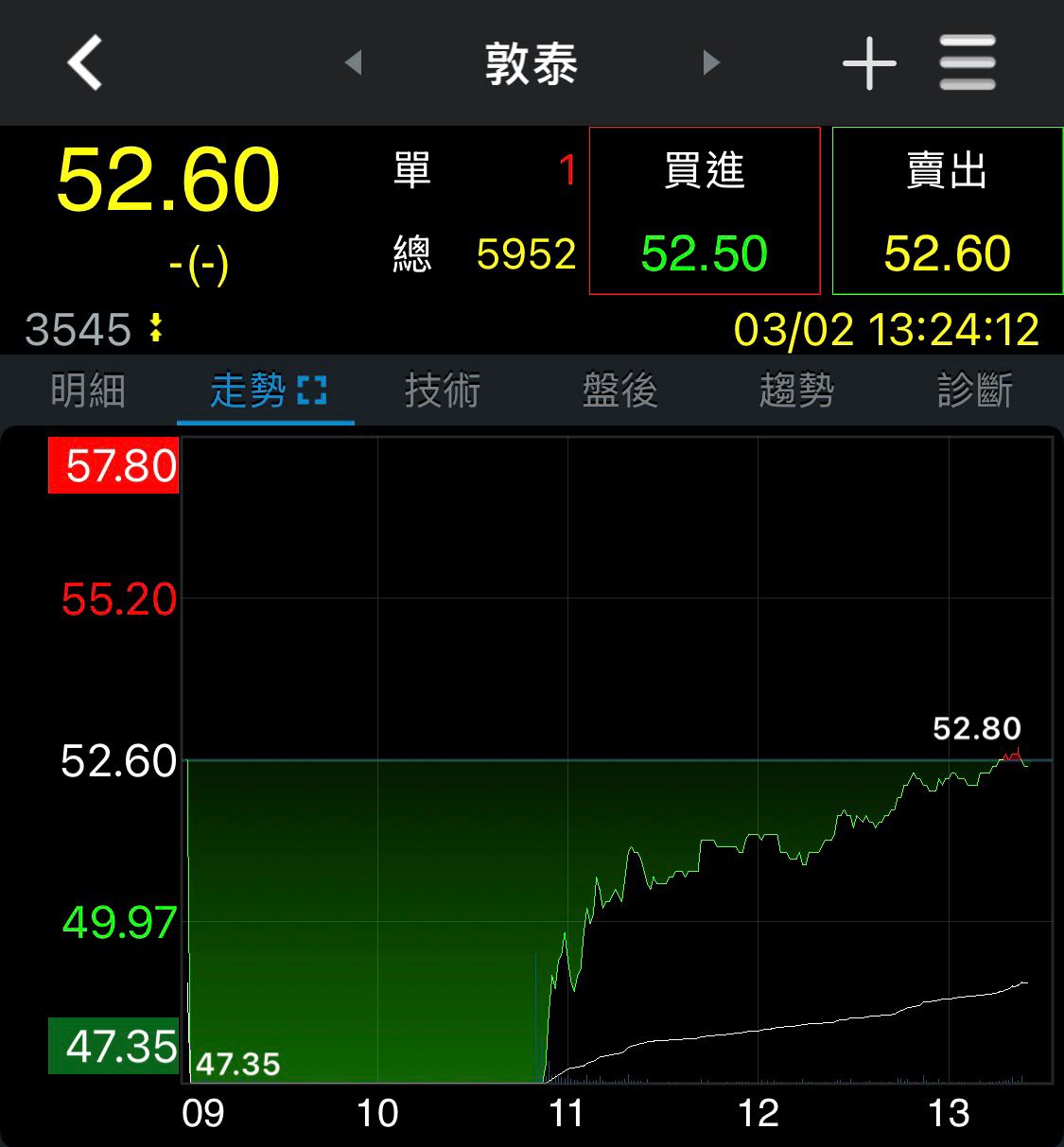1064x1147 pixels.
Task: Select the 走勢 tab
Action: tap(266, 391)
